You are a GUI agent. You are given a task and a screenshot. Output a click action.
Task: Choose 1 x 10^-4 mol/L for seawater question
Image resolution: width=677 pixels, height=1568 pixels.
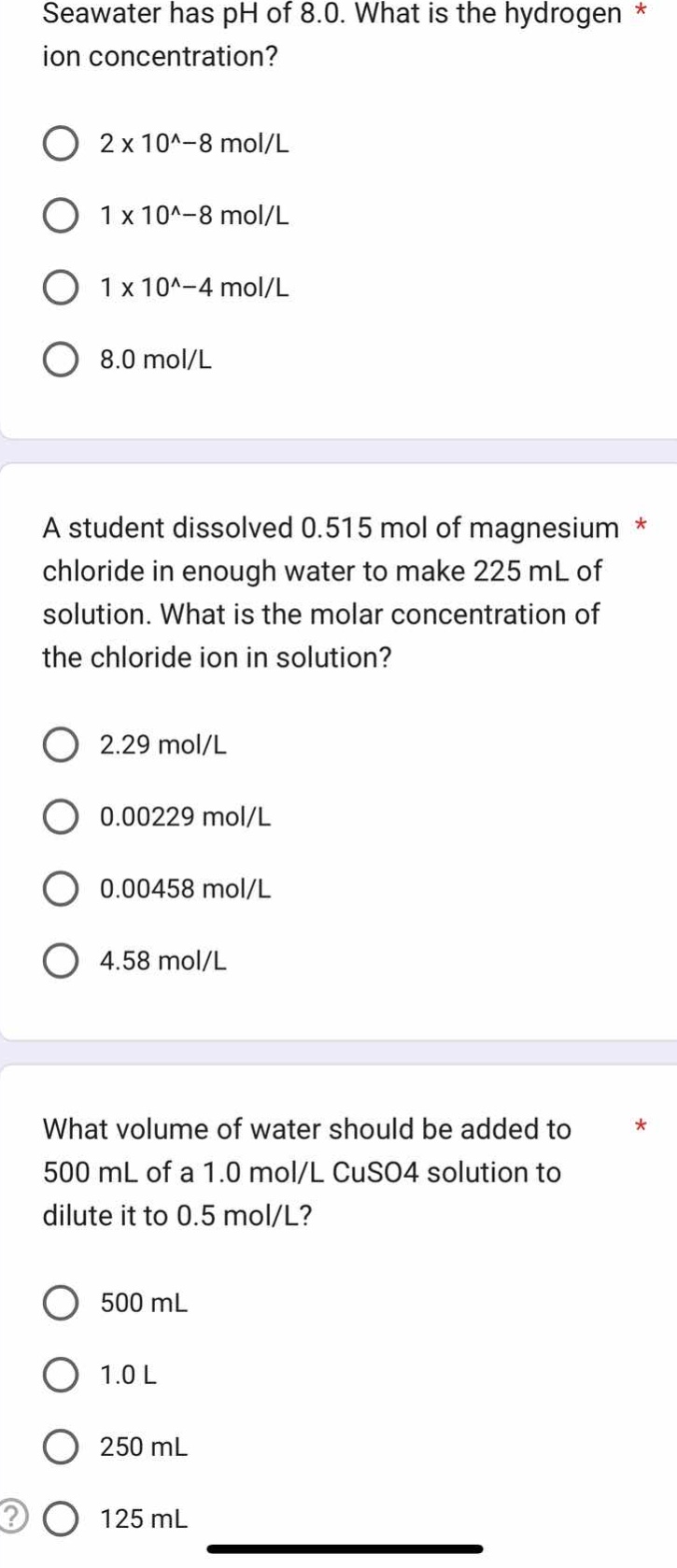tap(61, 288)
